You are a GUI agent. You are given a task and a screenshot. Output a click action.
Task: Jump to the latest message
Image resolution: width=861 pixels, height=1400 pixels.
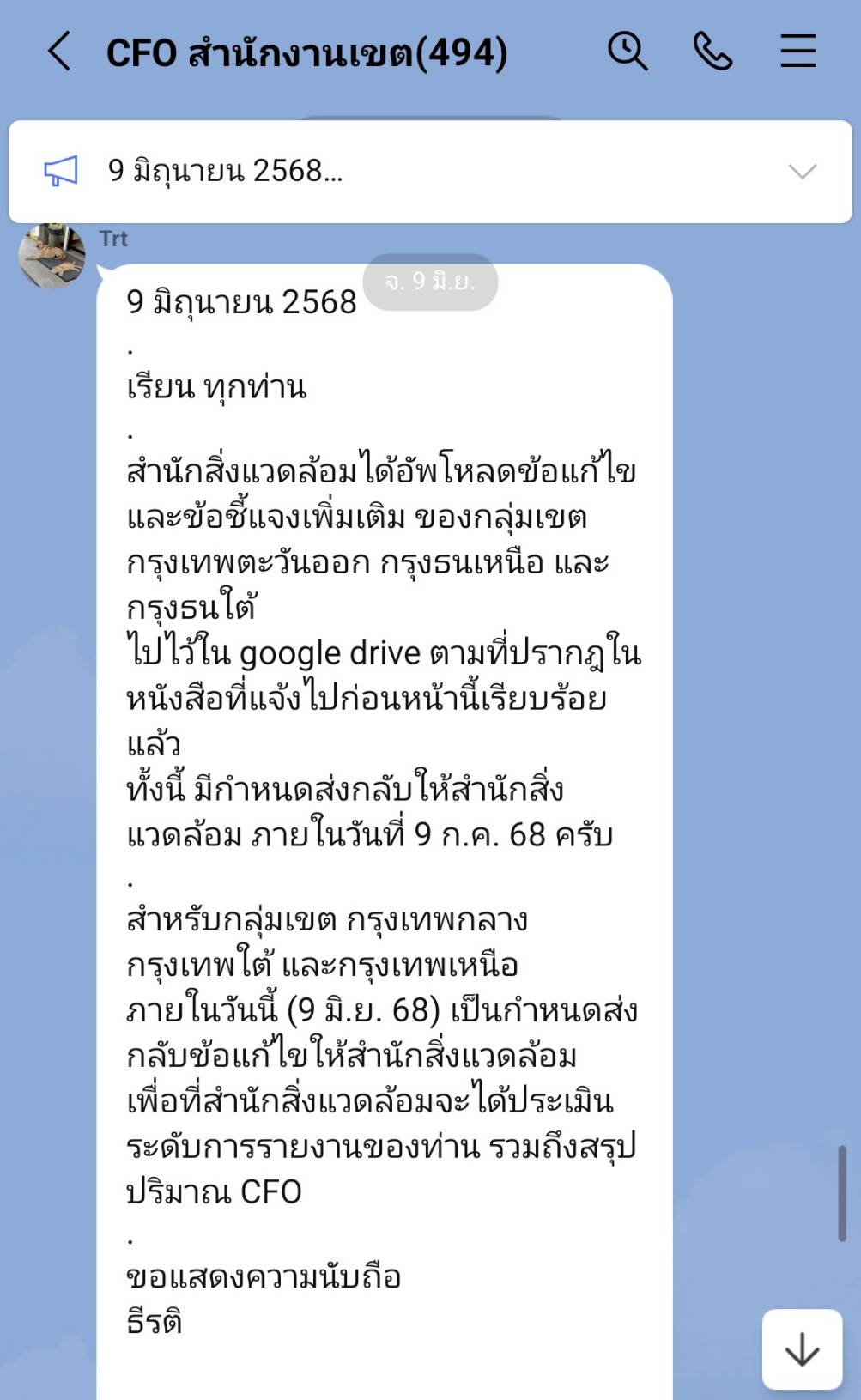click(x=802, y=1349)
